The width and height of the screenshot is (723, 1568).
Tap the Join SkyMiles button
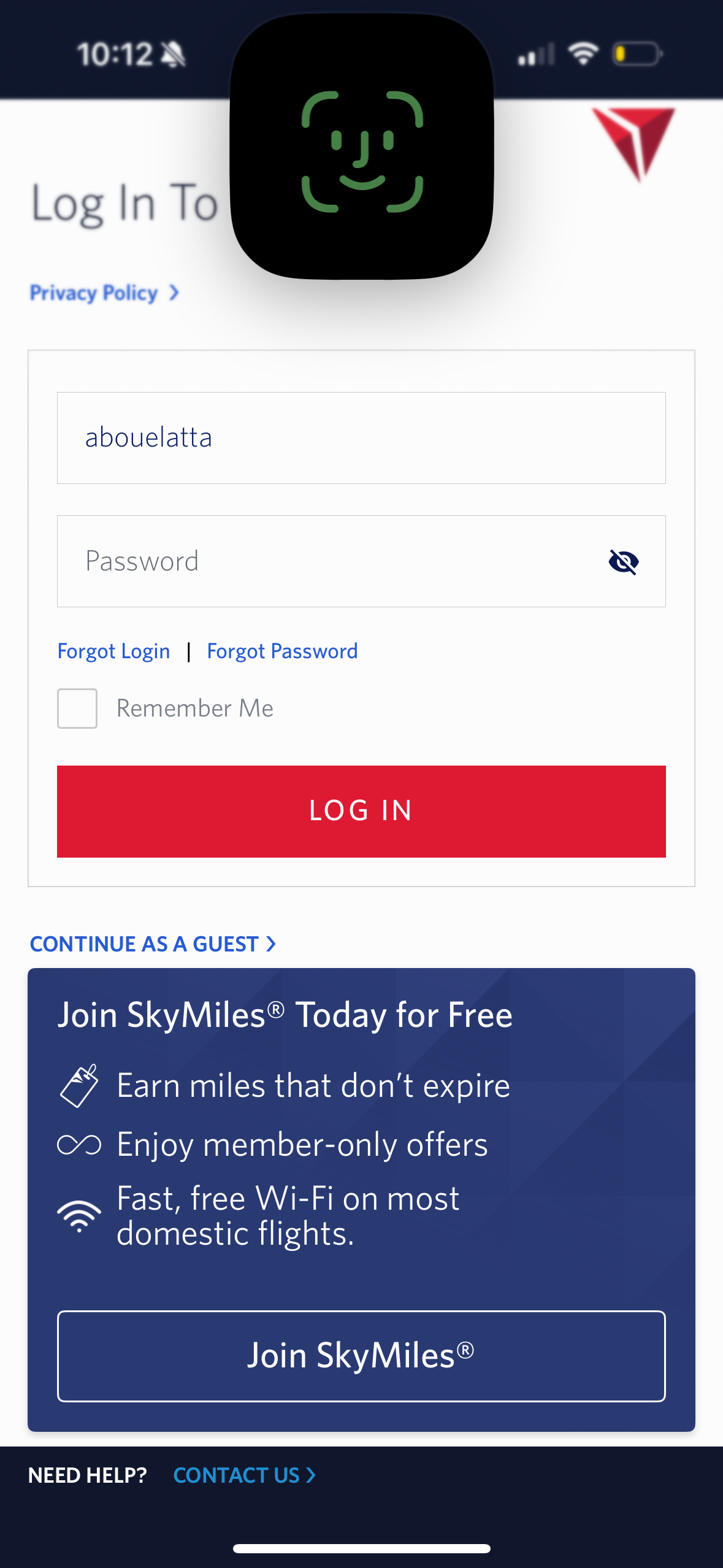[362, 1356]
